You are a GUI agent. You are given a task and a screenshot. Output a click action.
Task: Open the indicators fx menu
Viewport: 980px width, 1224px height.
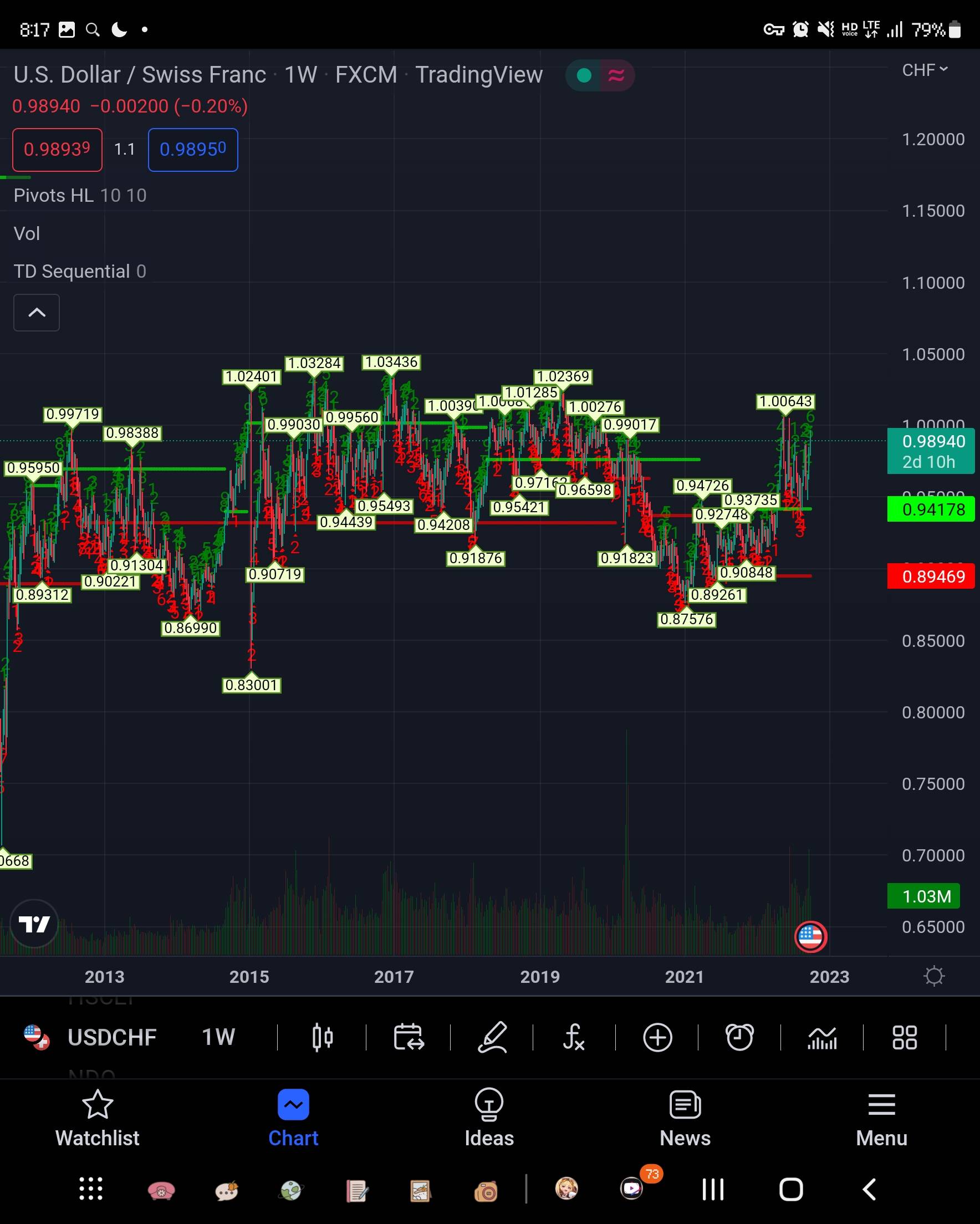click(574, 1037)
